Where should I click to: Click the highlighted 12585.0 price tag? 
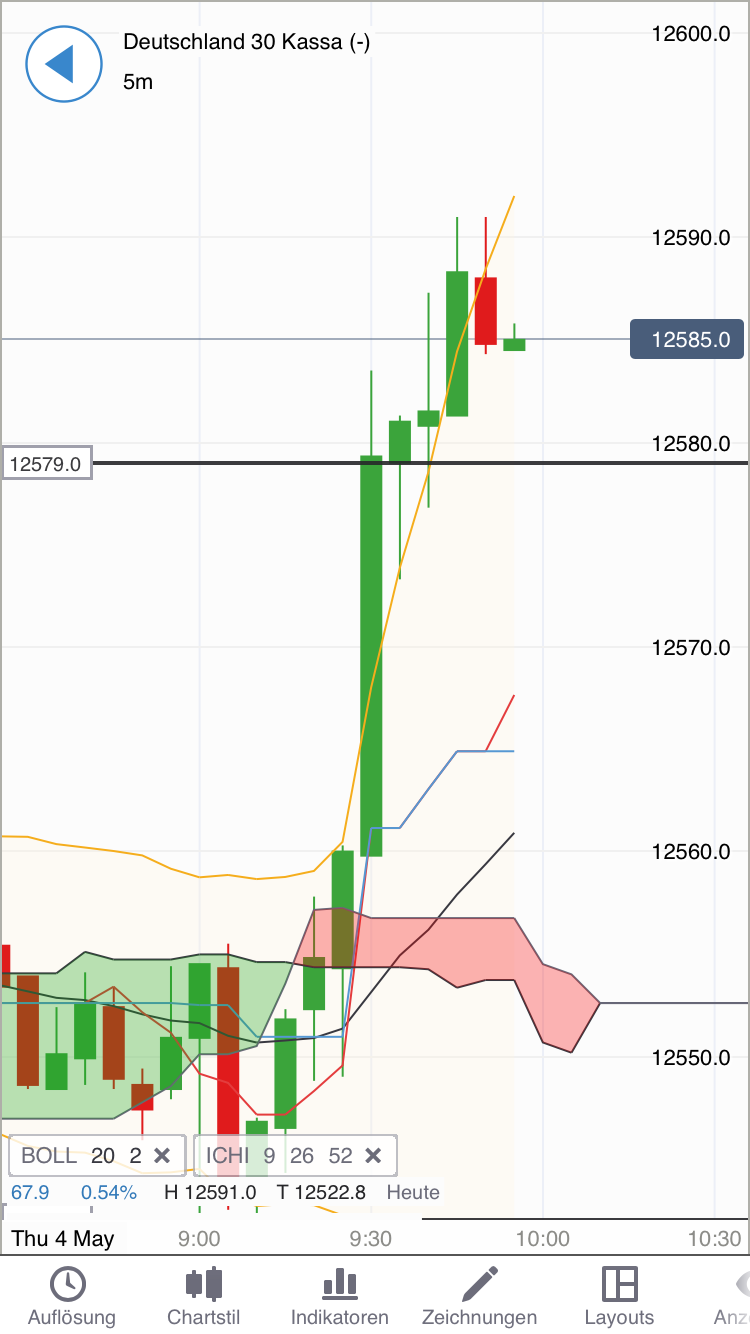687,339
